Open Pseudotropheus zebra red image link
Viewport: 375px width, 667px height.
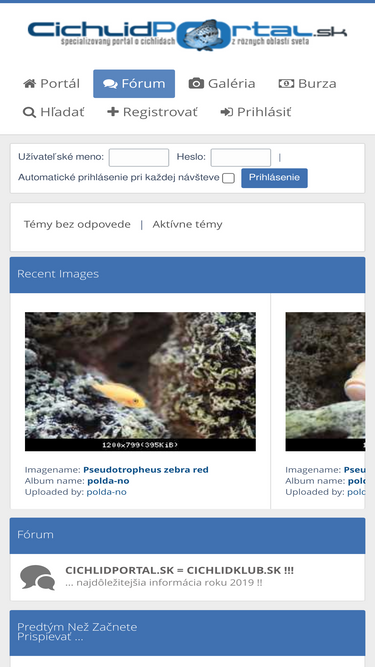146,470
